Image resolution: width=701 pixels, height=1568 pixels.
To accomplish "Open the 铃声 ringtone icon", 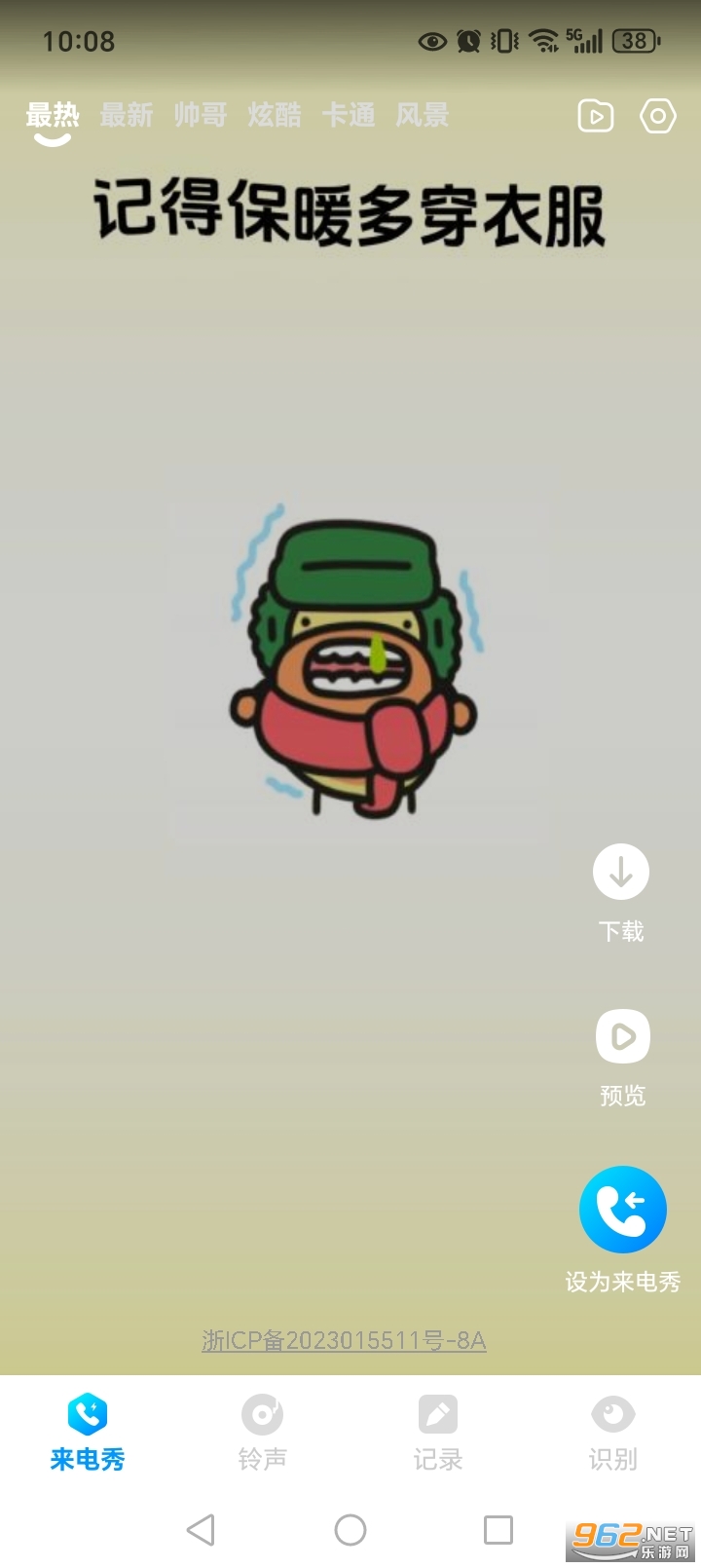I will 261,1416.
